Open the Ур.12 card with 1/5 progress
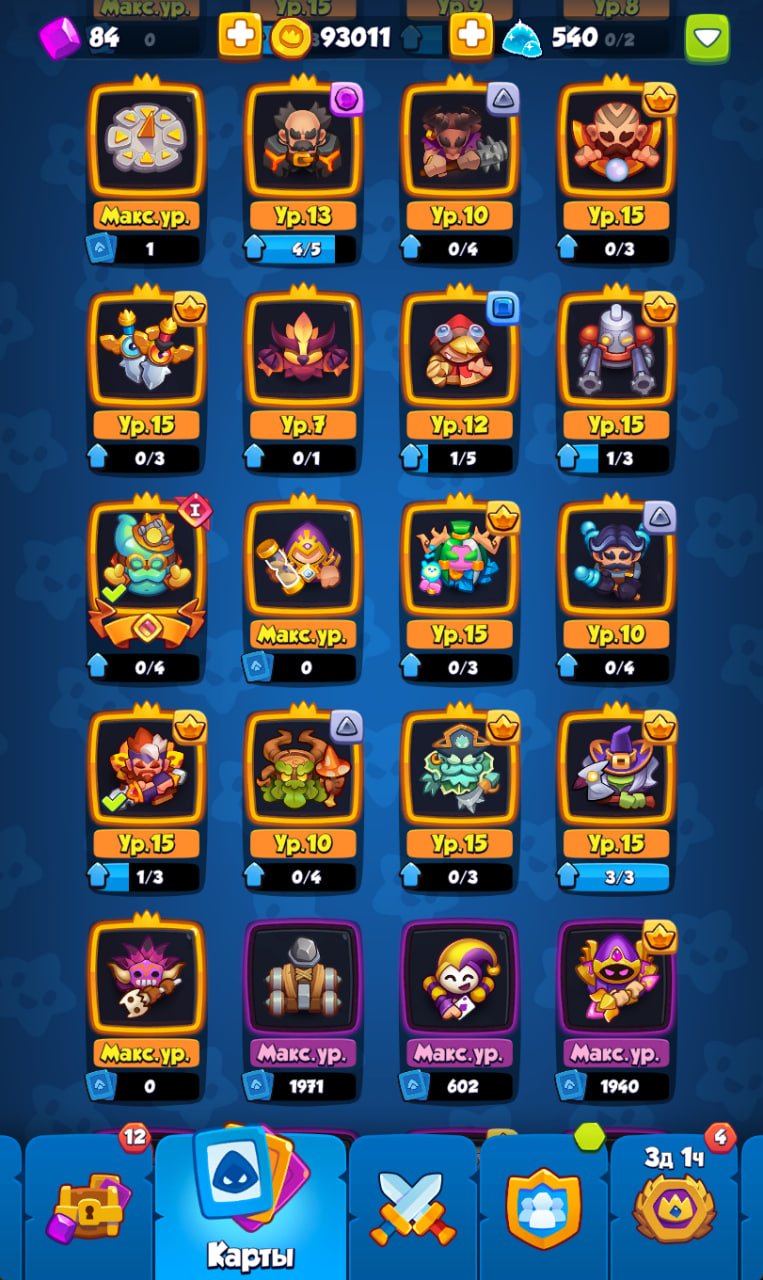The image size is (763, 1280). [460, 380]
